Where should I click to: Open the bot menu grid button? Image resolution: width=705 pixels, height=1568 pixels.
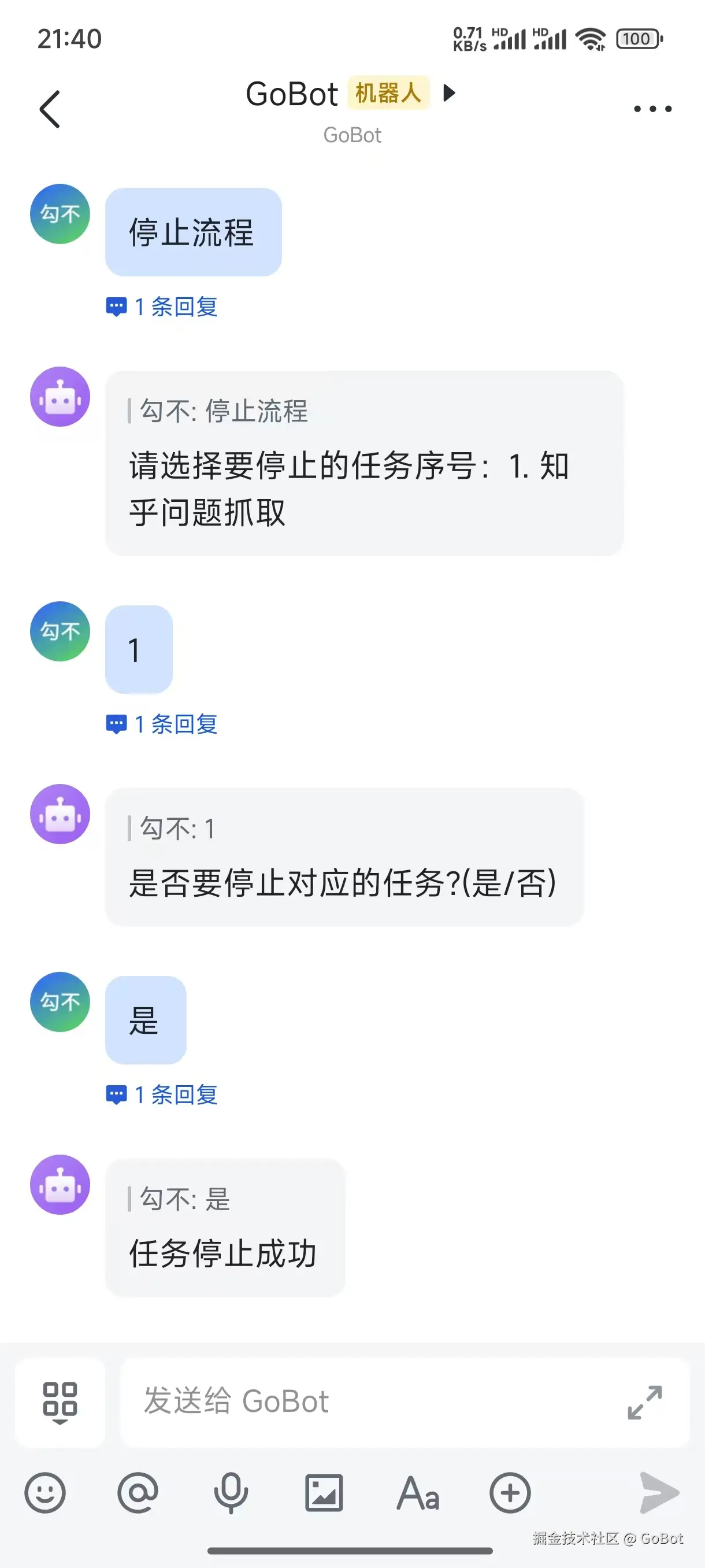click(60, 1401)
